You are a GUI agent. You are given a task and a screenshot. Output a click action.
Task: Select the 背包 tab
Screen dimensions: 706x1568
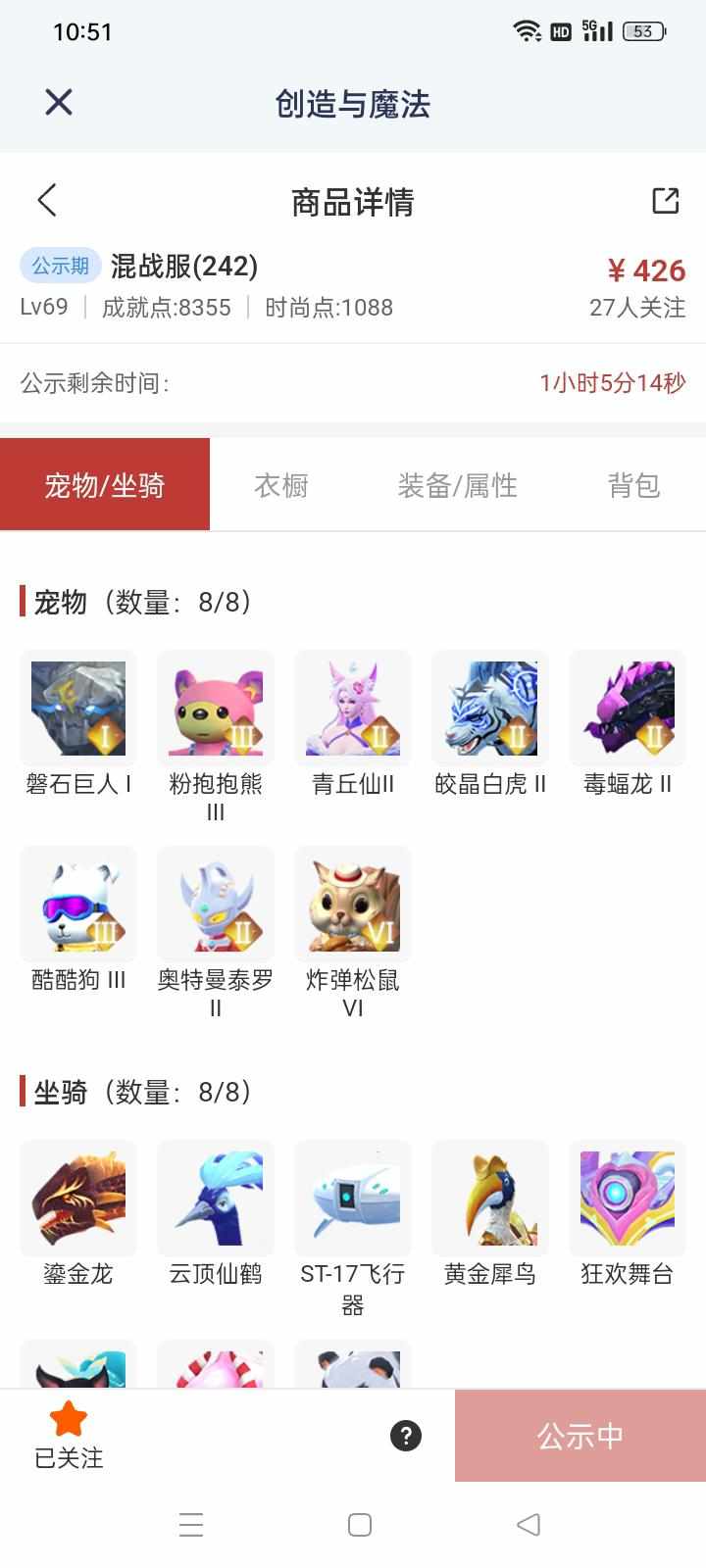click(633, 485)
